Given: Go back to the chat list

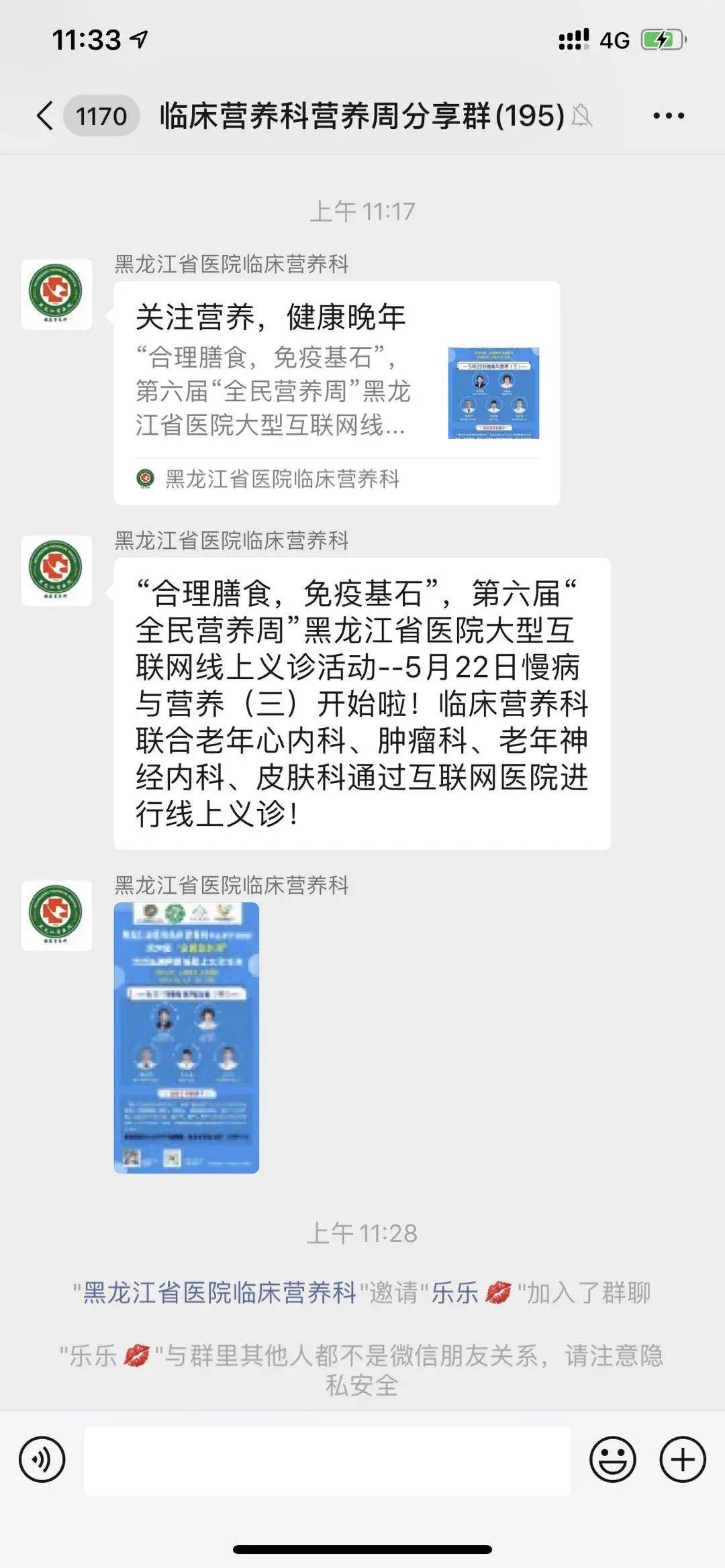Looking at the screenshot, I should point(44,116).
